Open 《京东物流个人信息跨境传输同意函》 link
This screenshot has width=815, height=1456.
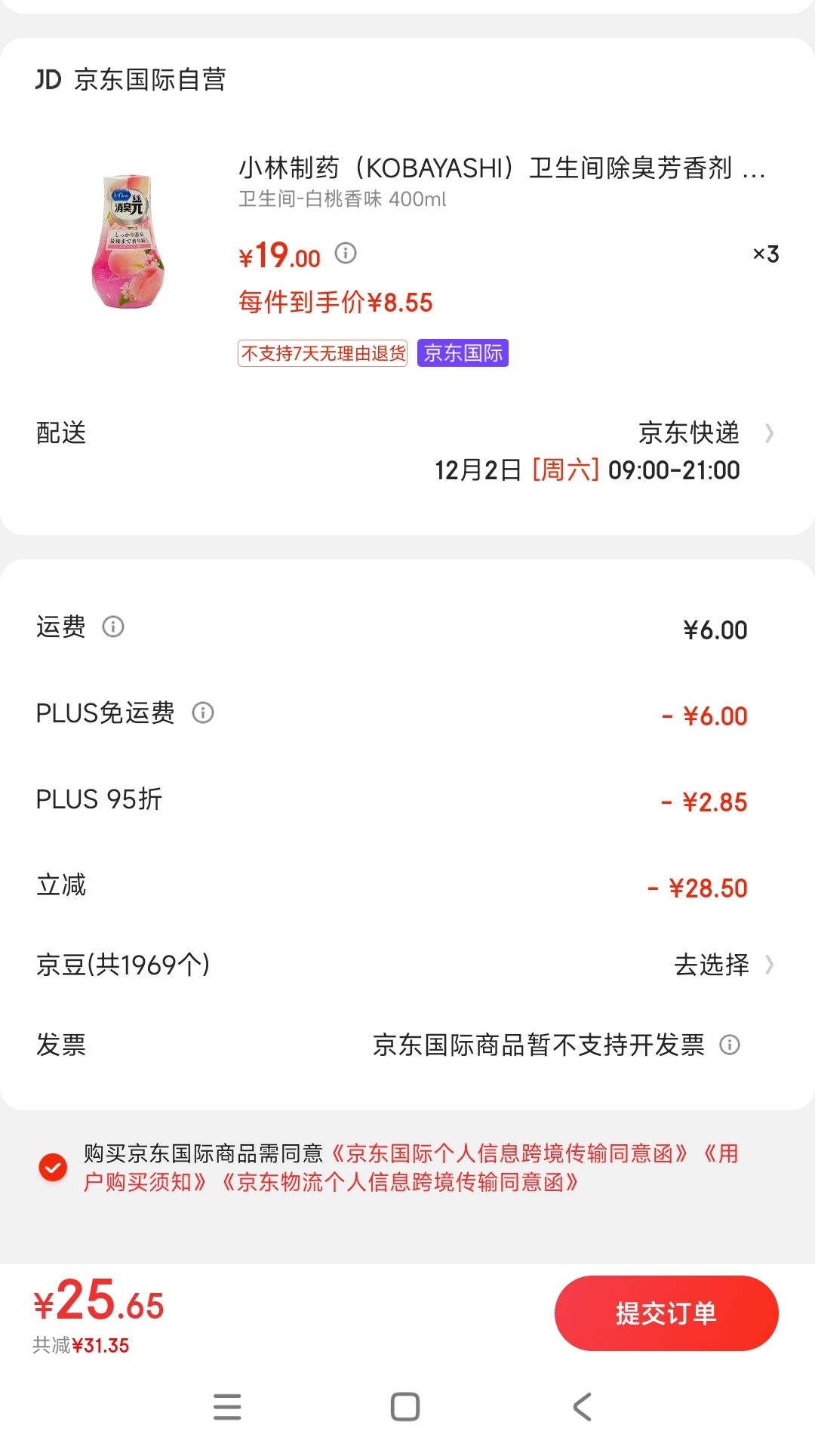pyautogui.click(x=399, y=1182)
